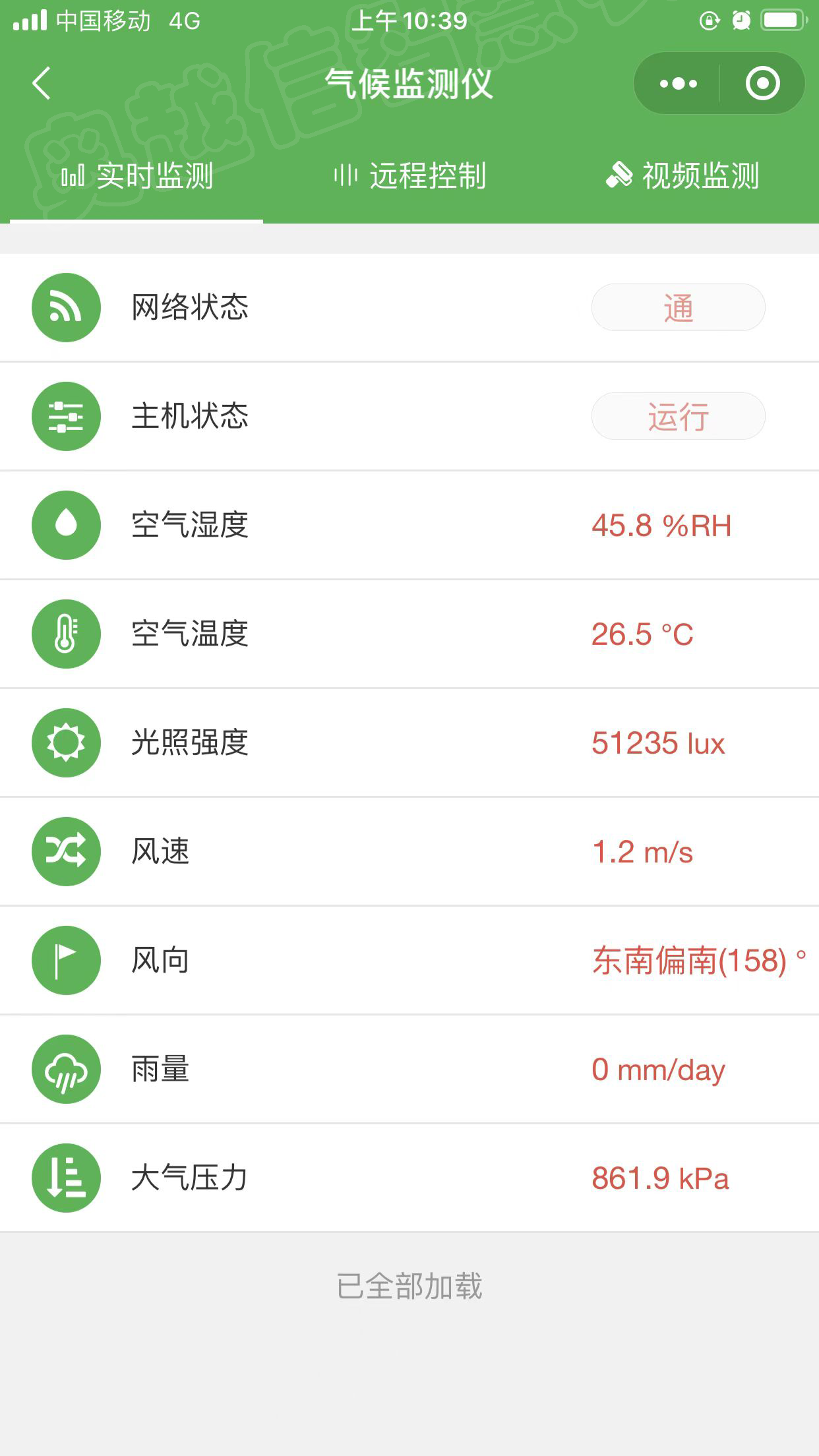Switch to the 实时监测 tab
The width and height of the screenshot is (819, 1456).
136,177
